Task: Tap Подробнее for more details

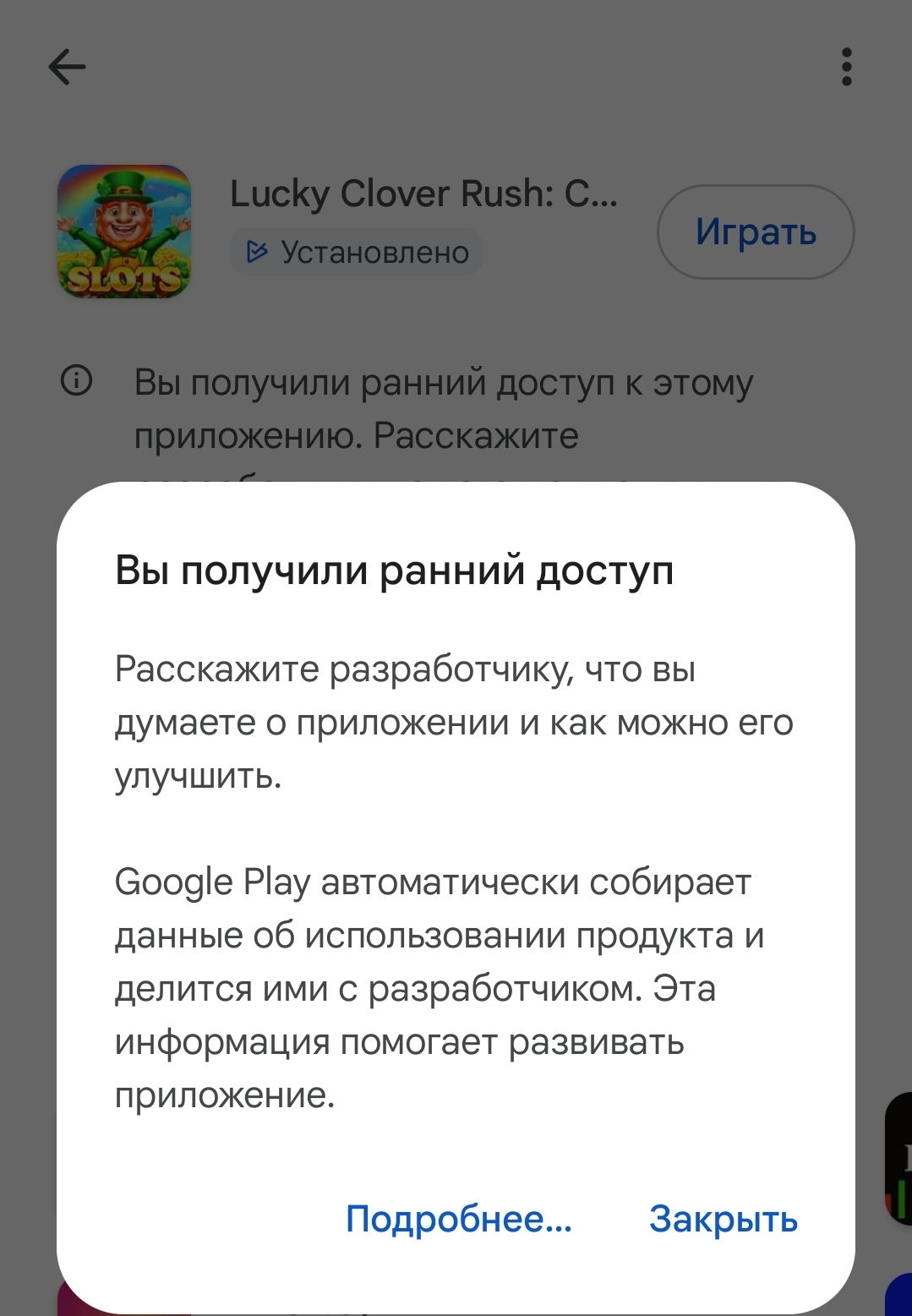Action: coord(459,1219)
